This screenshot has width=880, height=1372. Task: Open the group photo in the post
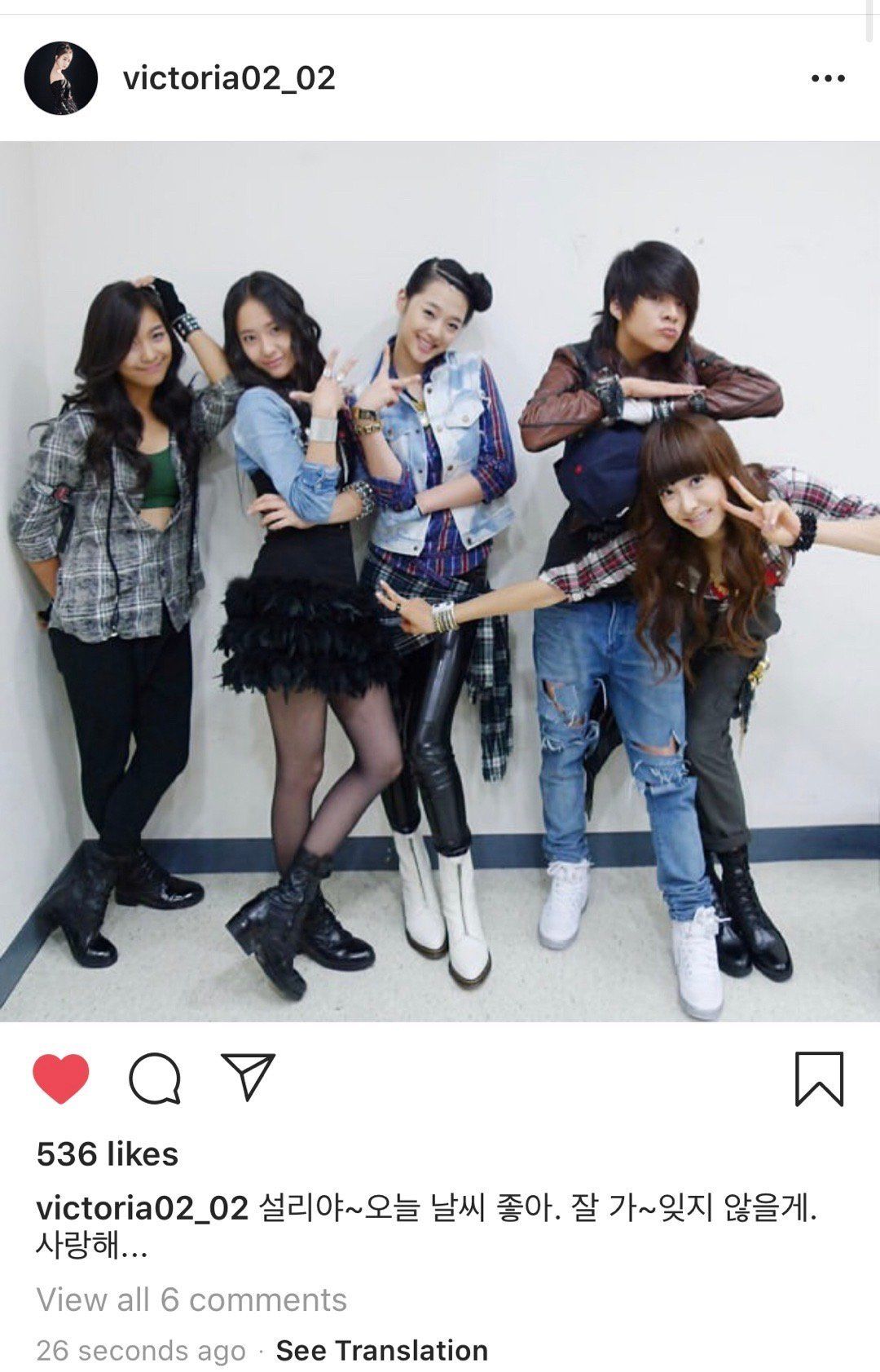(x=440, y=580)
